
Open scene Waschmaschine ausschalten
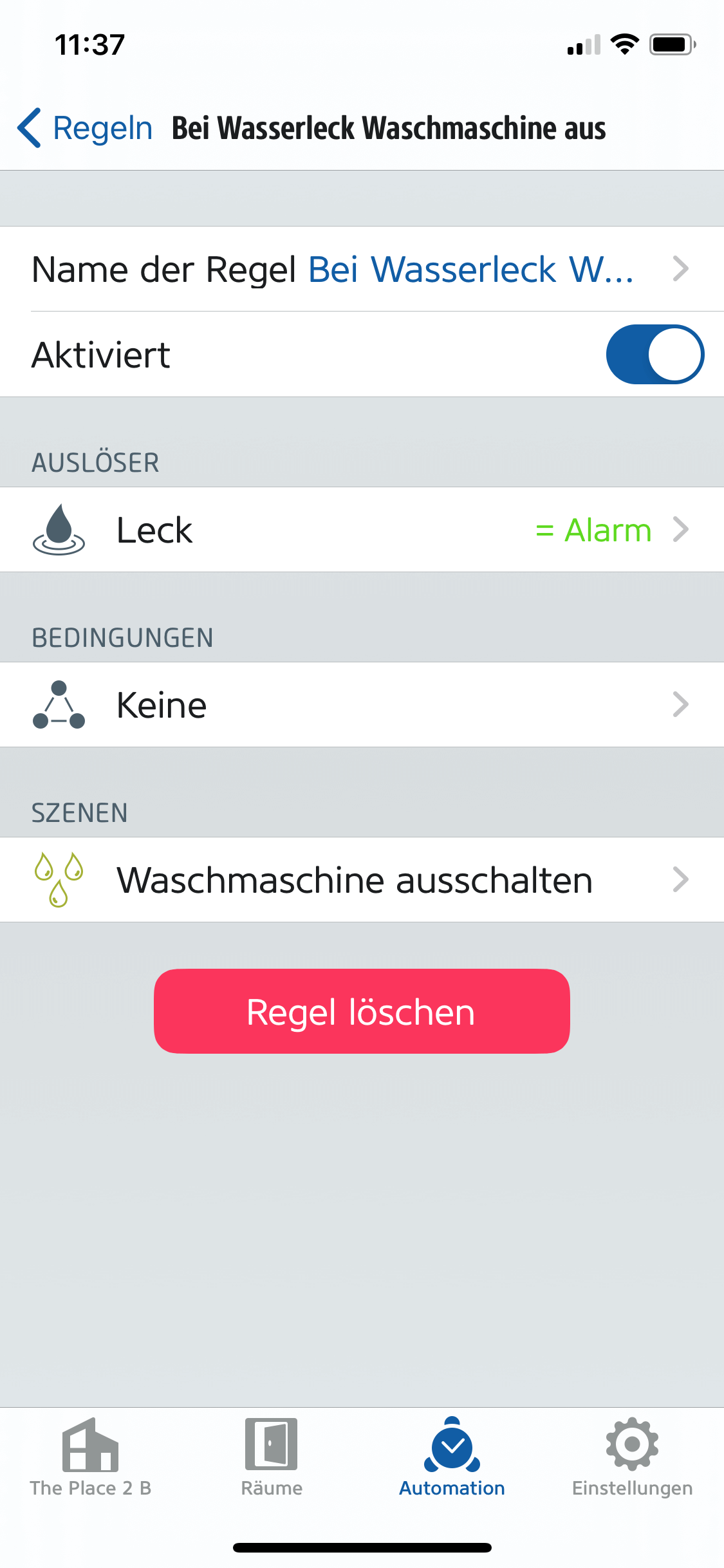pos(360,880)
